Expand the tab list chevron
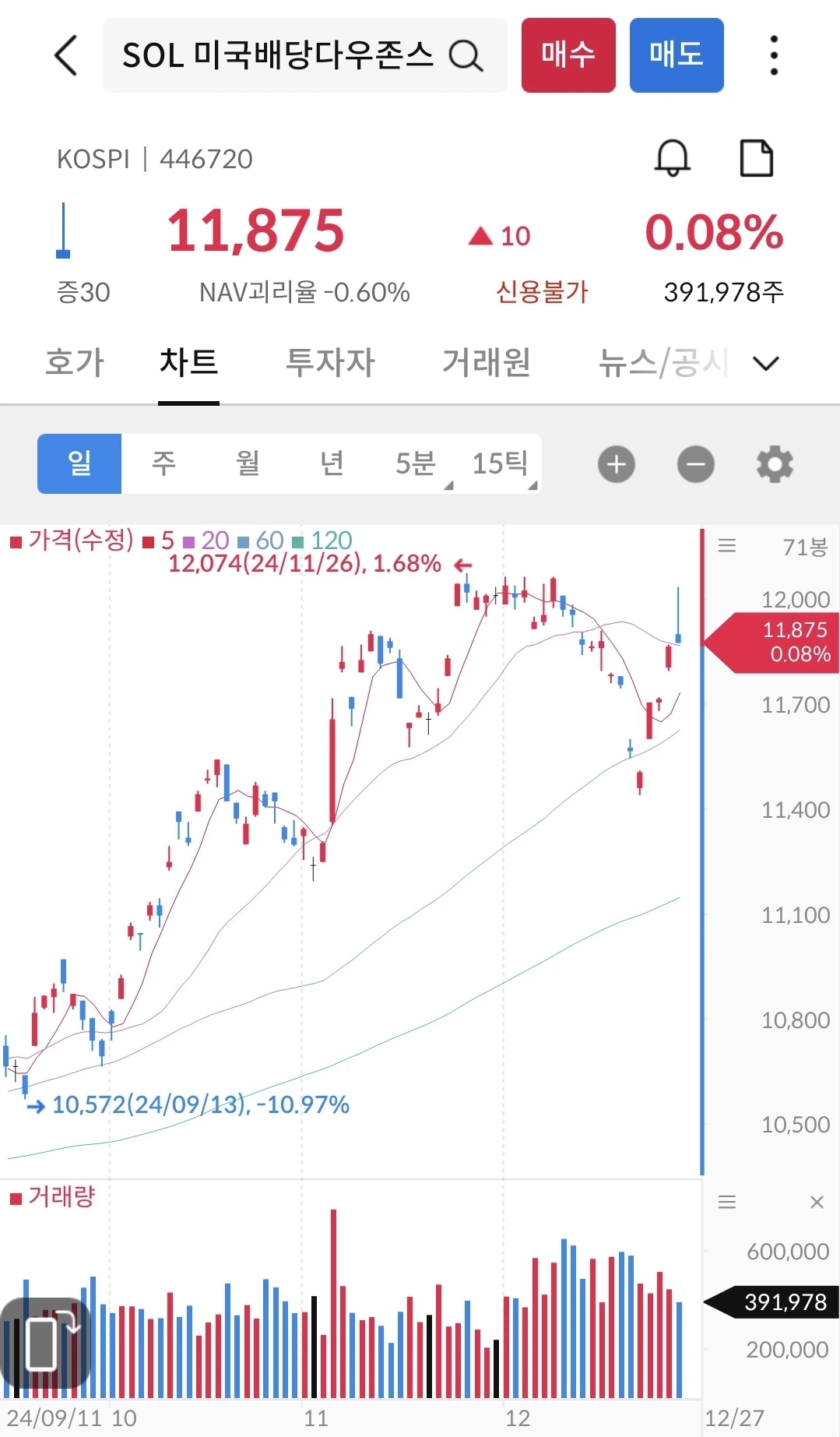Viewport: 840px width, 1437px height. pos(766,363)
